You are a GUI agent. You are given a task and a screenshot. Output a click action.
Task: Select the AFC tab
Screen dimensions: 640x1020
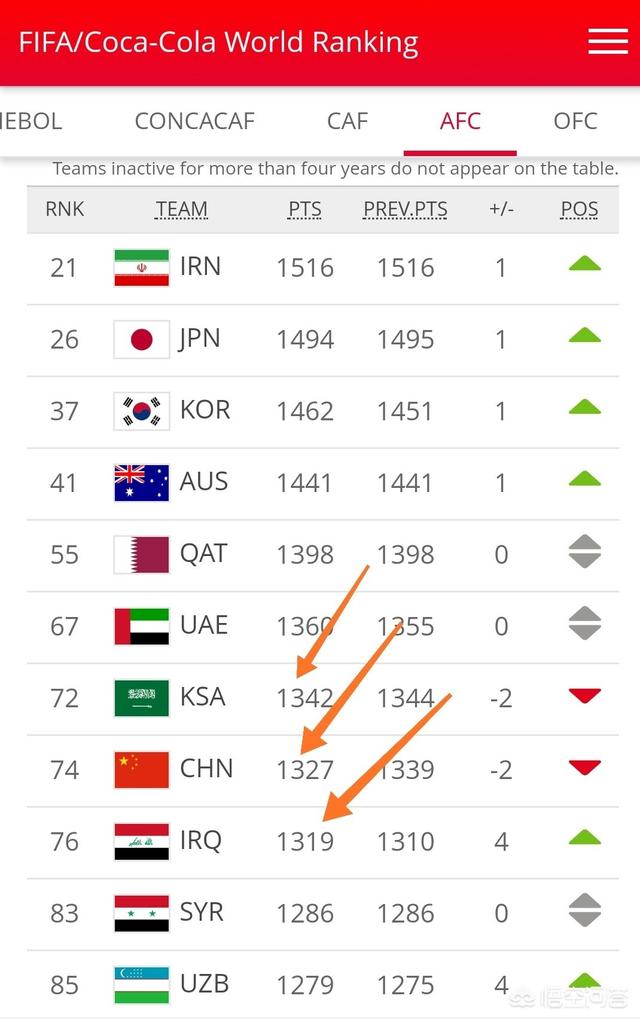point(460,122)
